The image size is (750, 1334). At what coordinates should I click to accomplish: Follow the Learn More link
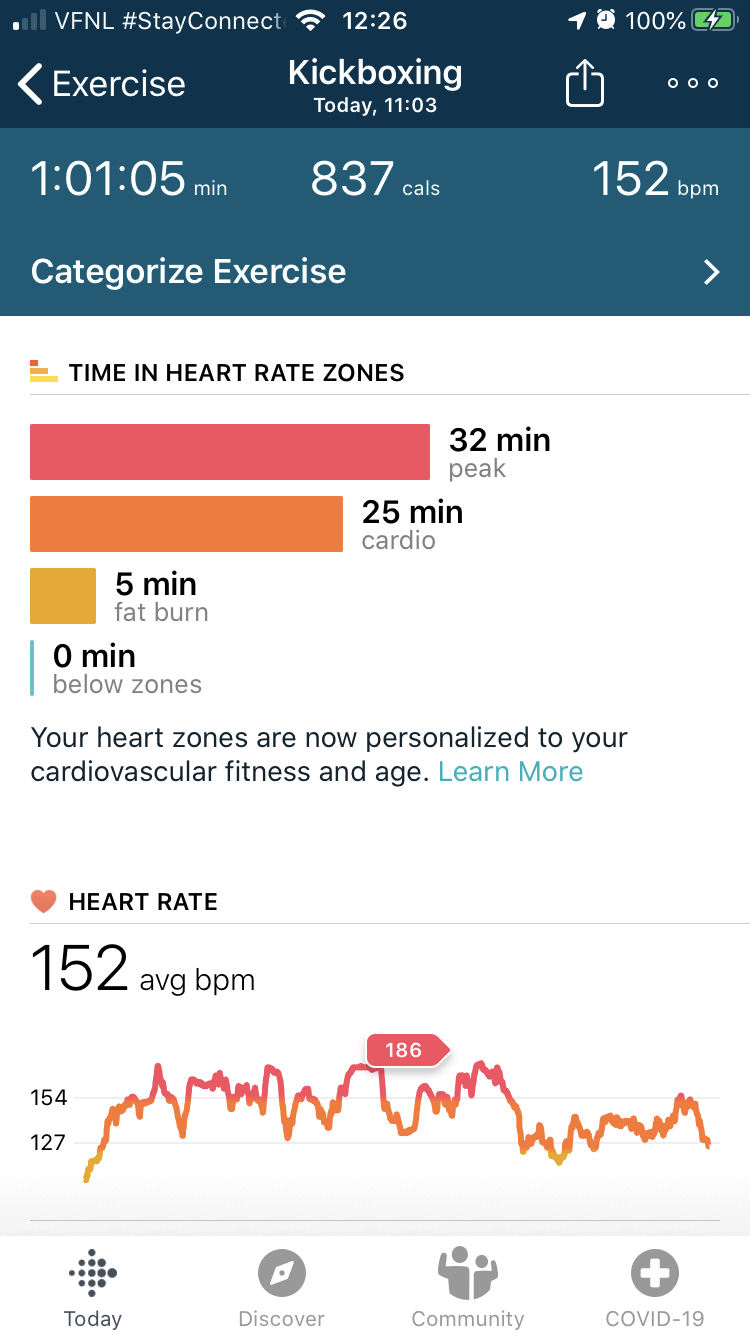pos(510,772)
